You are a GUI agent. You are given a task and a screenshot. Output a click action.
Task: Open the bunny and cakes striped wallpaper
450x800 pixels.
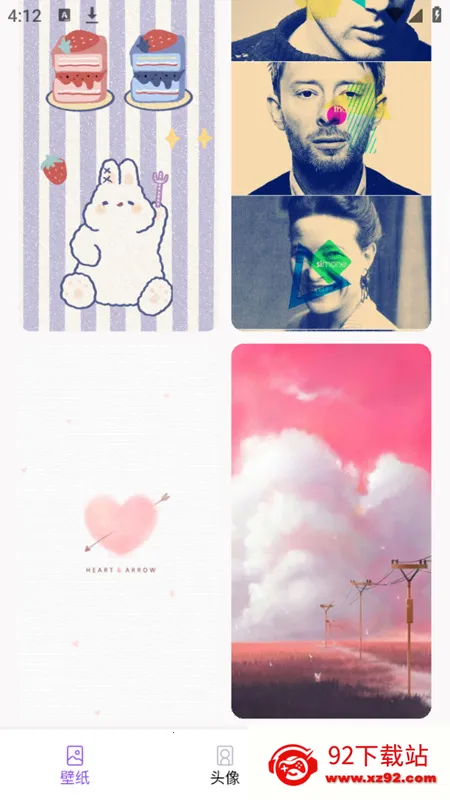click(x=118, y=165)
